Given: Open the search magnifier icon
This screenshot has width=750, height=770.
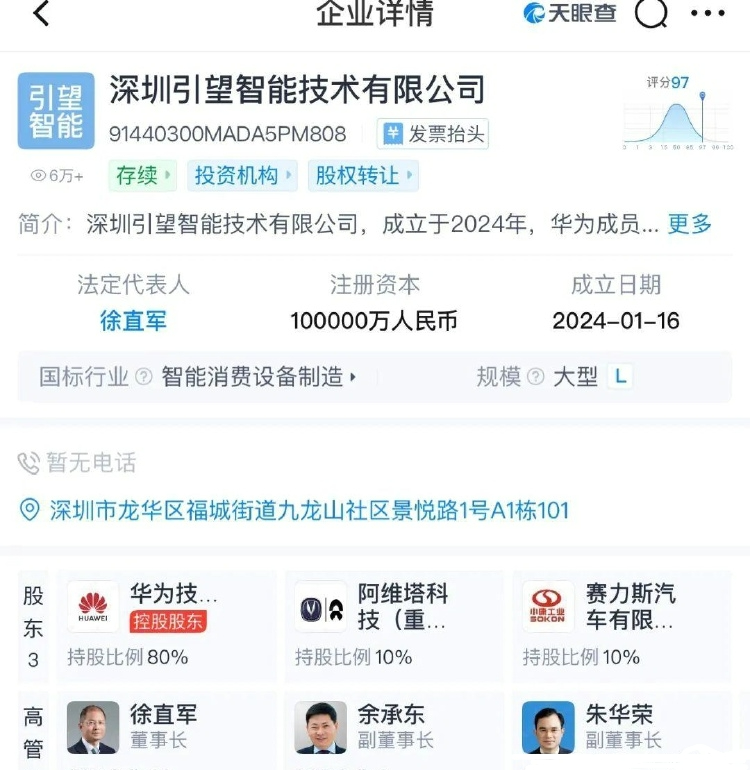Looking at the screenshot, I should pyautogui.click(x=651, y=14).
